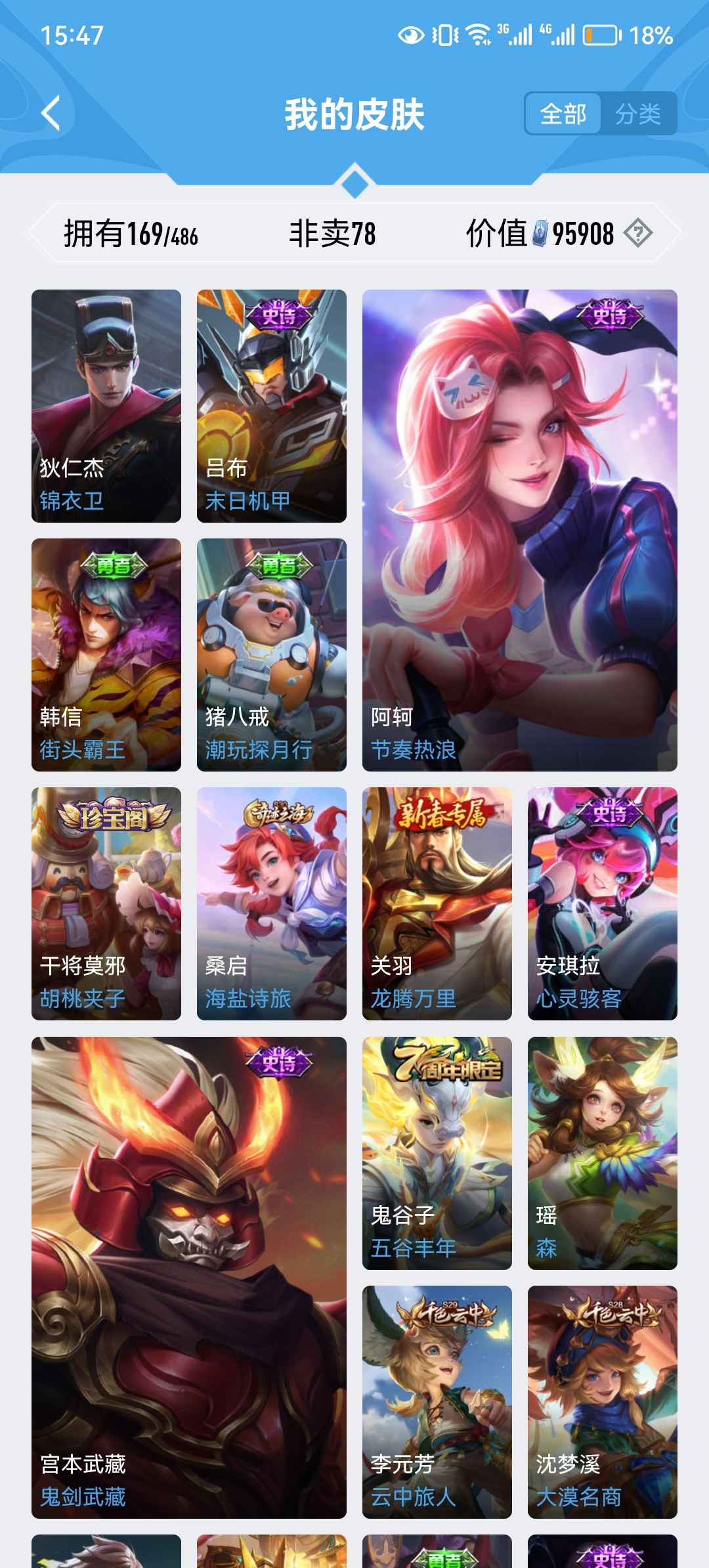View the 桑启 海盐诗旅 skin
Image resolution: width=709 pixels, height=1568 pixels.
pos(272,904)
